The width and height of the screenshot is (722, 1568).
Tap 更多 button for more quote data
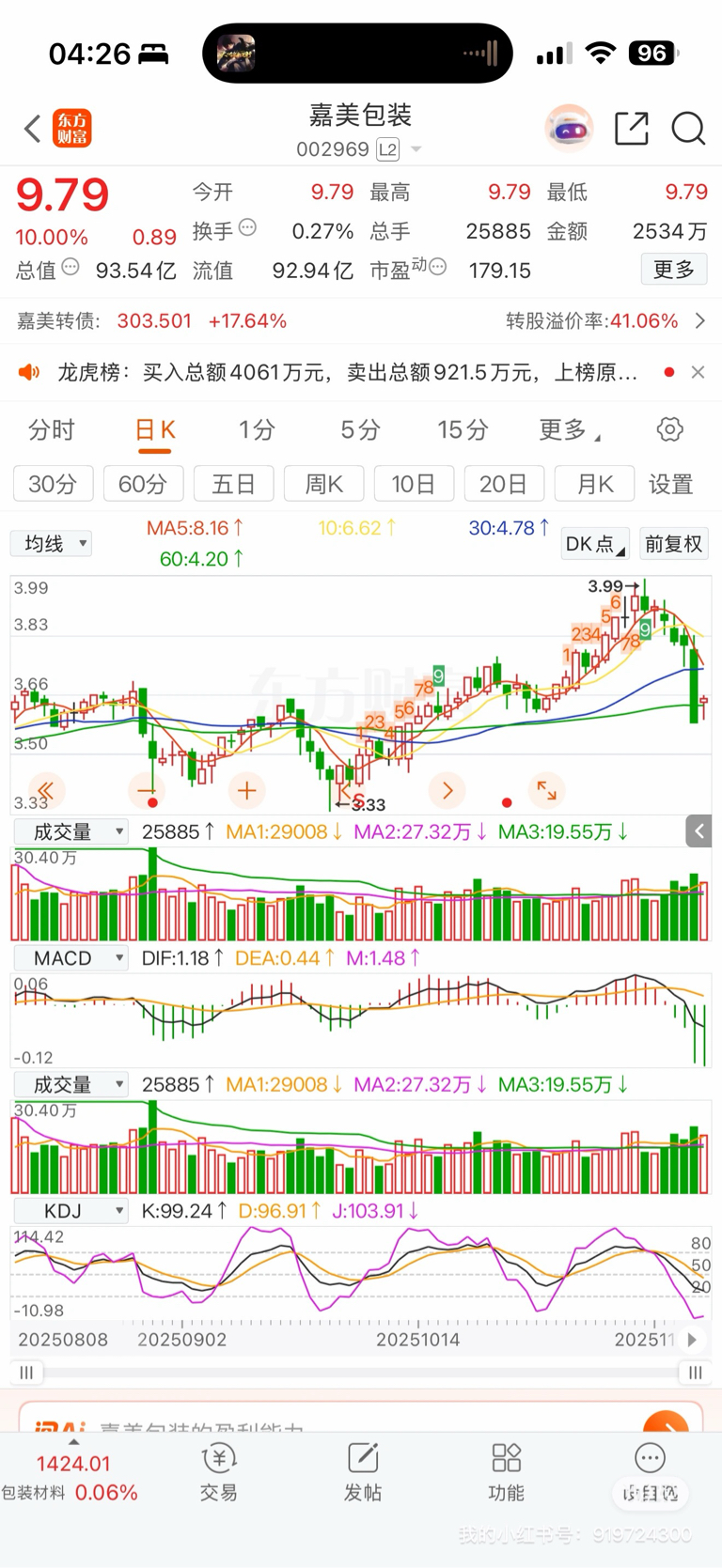click(x=673, y=270)
